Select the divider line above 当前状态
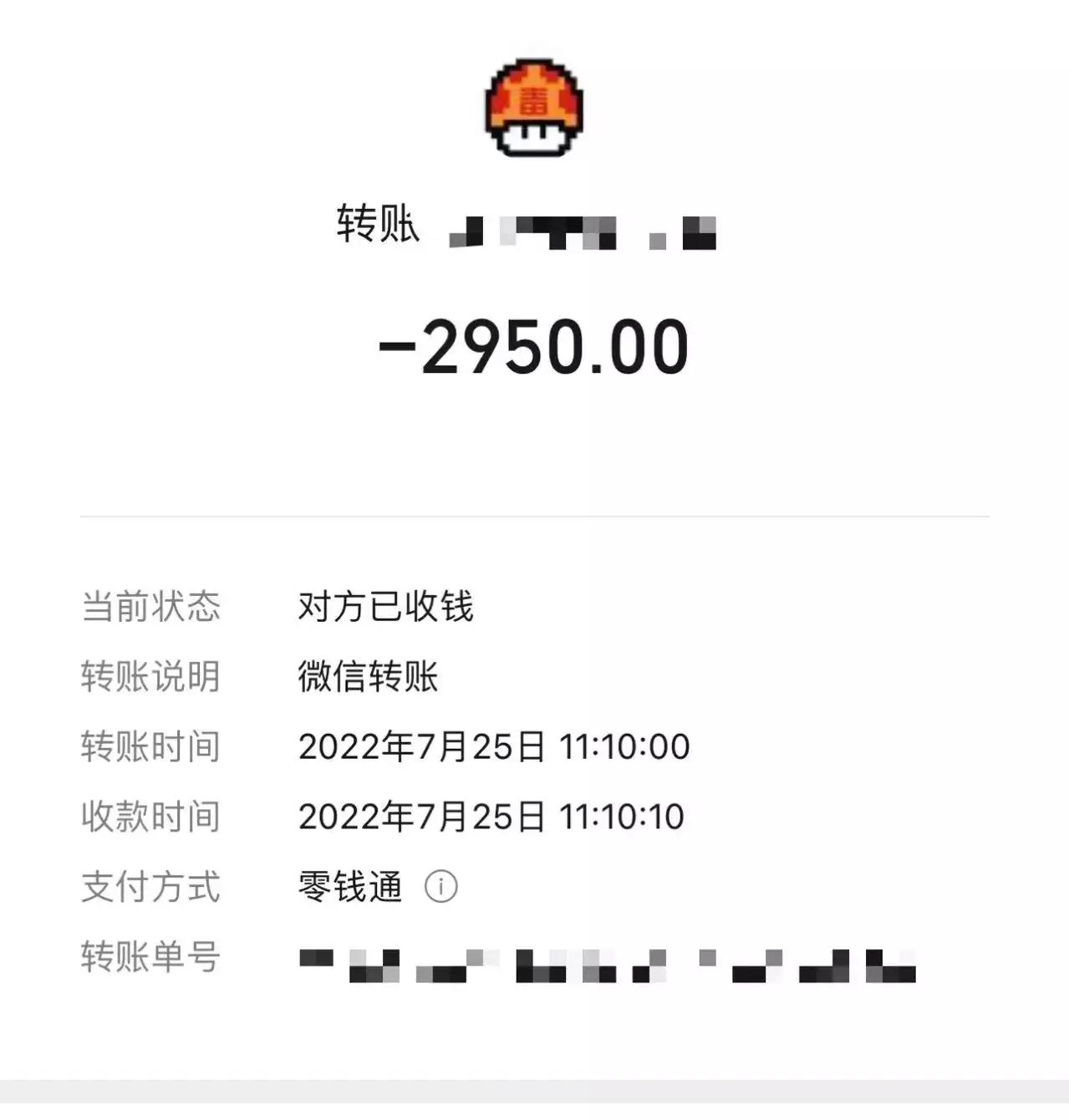The height and width of the screenshot is (1120, 1069). (x=535, y=516)
